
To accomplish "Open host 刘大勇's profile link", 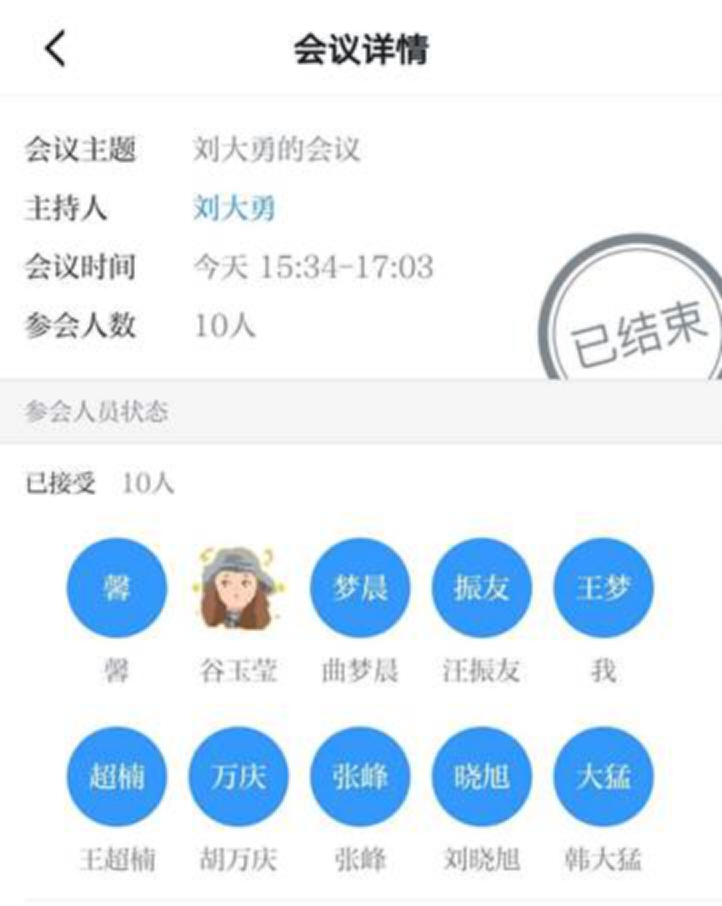I will 234,209.
